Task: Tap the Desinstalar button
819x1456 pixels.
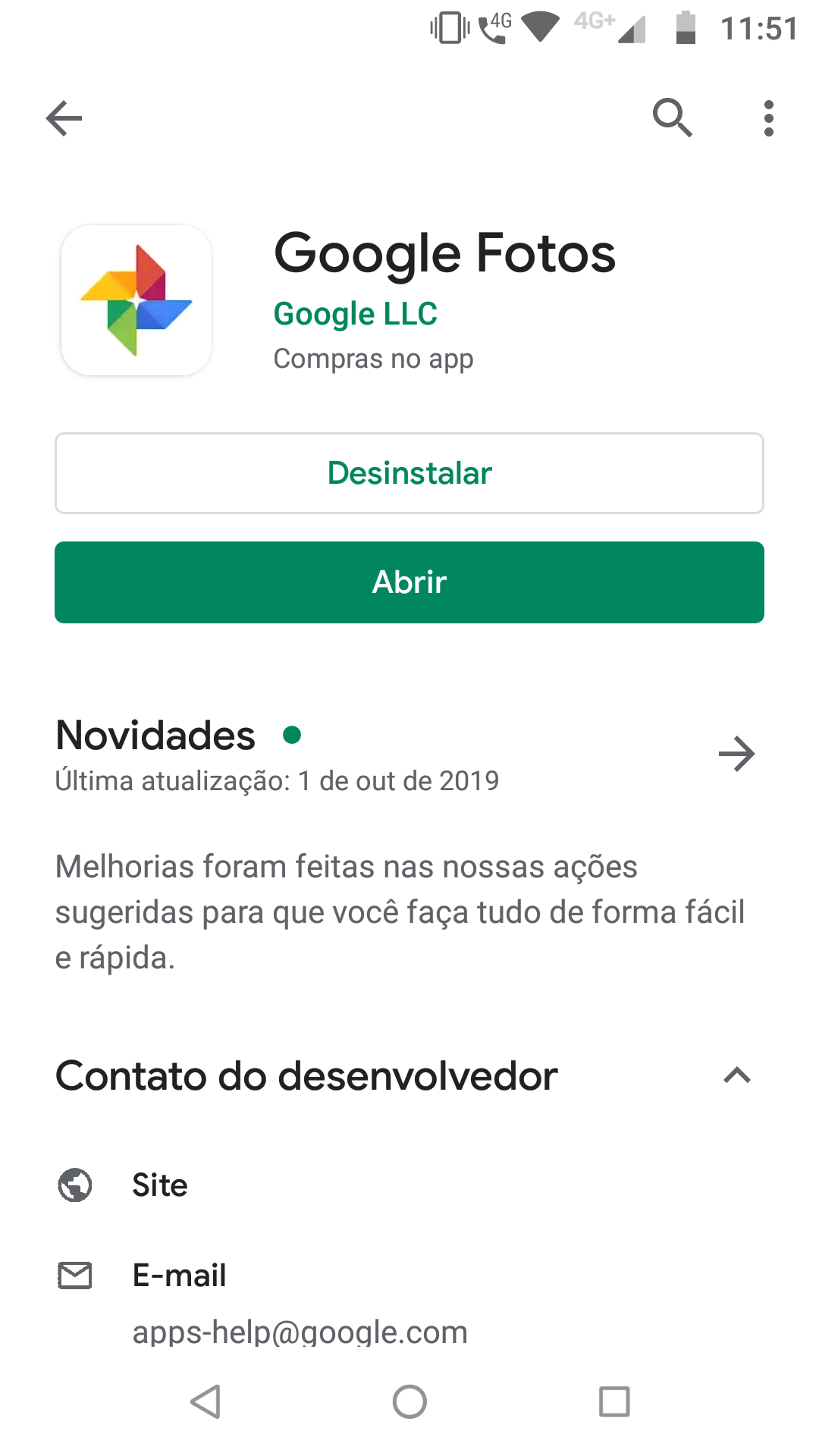Action: tap(409, 473)
